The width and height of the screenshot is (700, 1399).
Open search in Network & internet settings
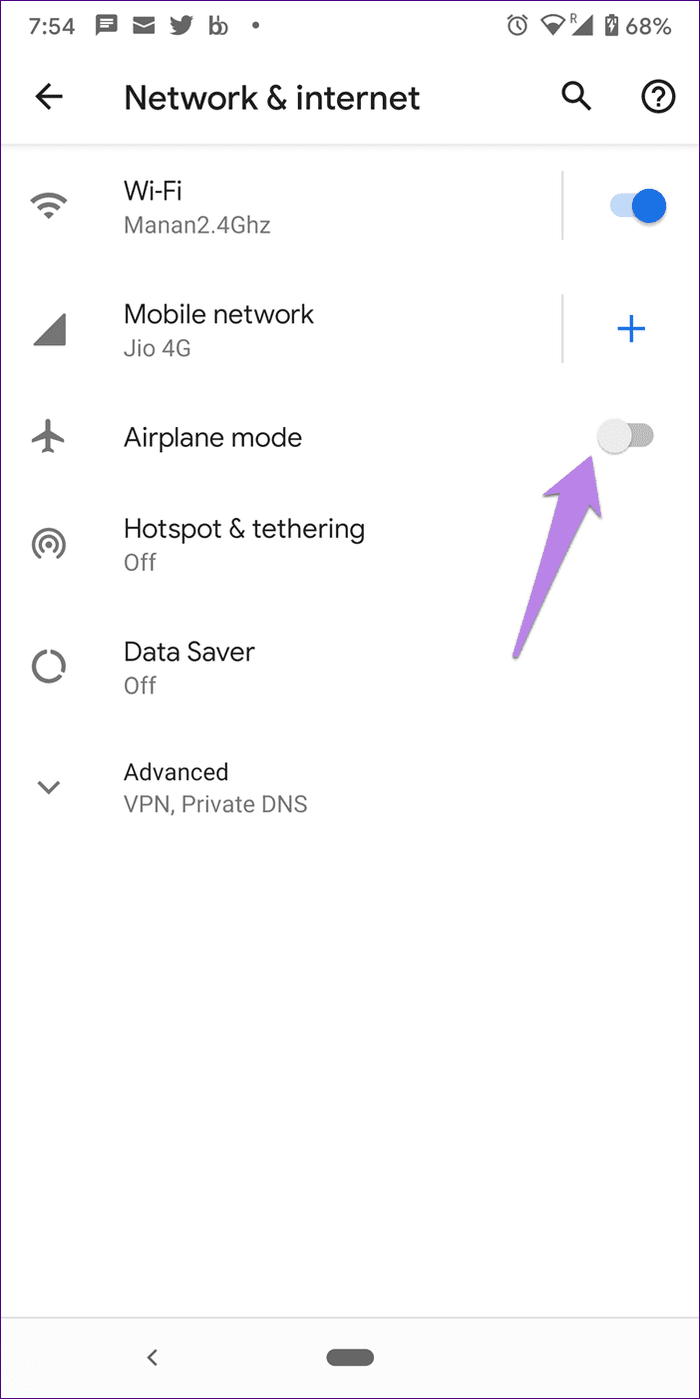576,97
